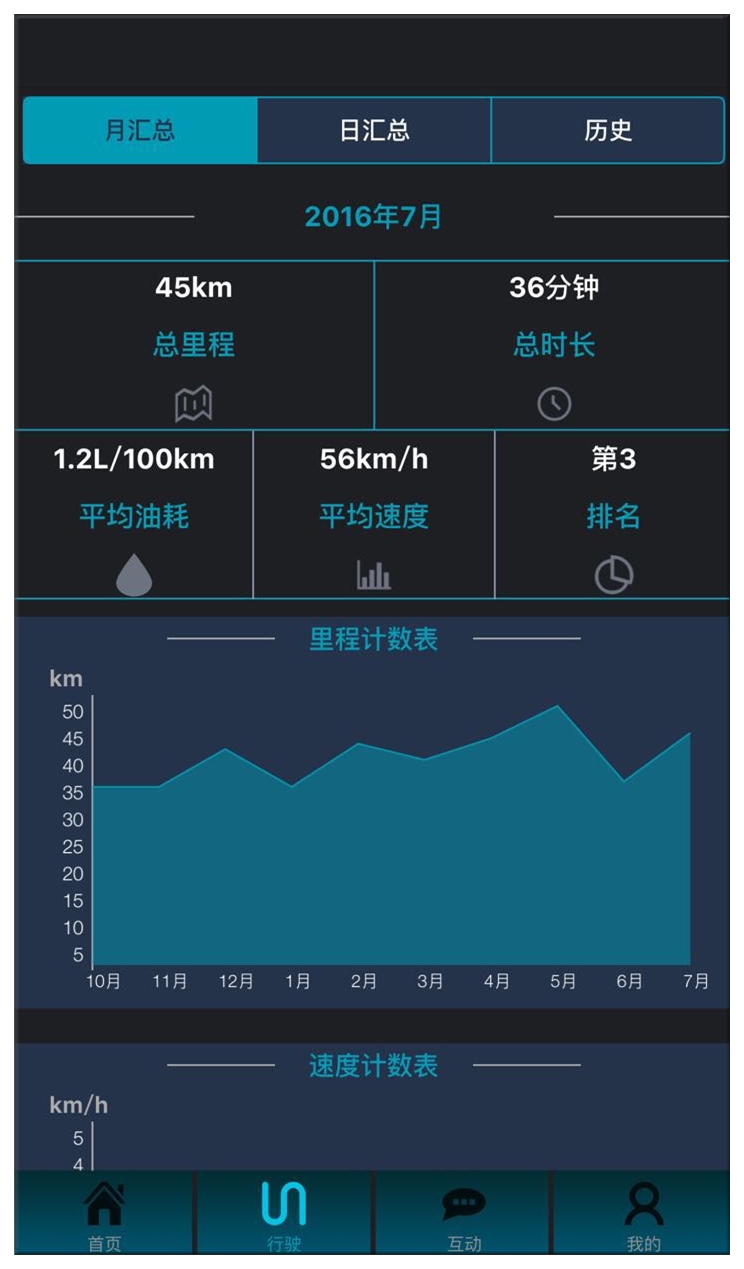The image size is (744, 1269).
Task: Switch to the 日汇总 tab
Action: click(x=374, y=130)
